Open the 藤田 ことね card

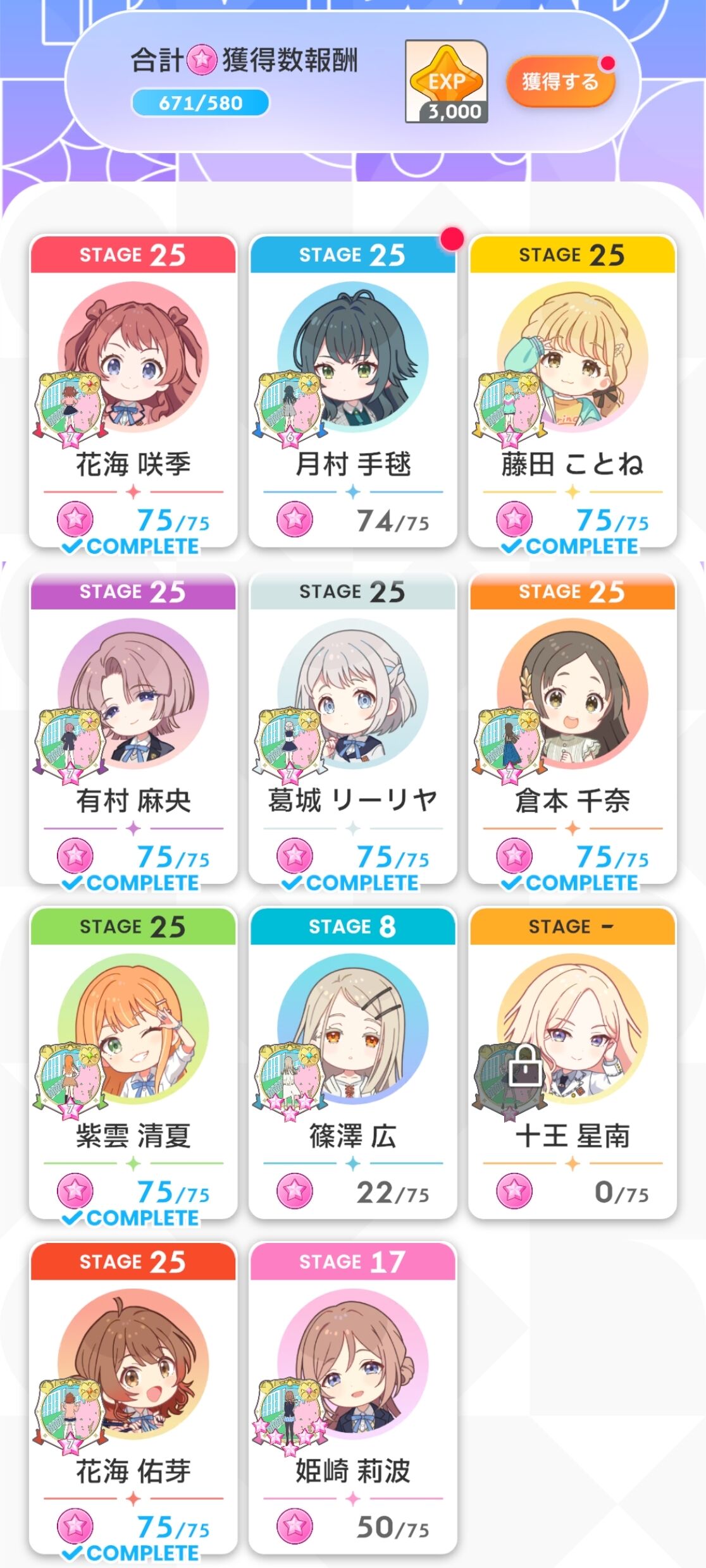[x=573, y=392]
